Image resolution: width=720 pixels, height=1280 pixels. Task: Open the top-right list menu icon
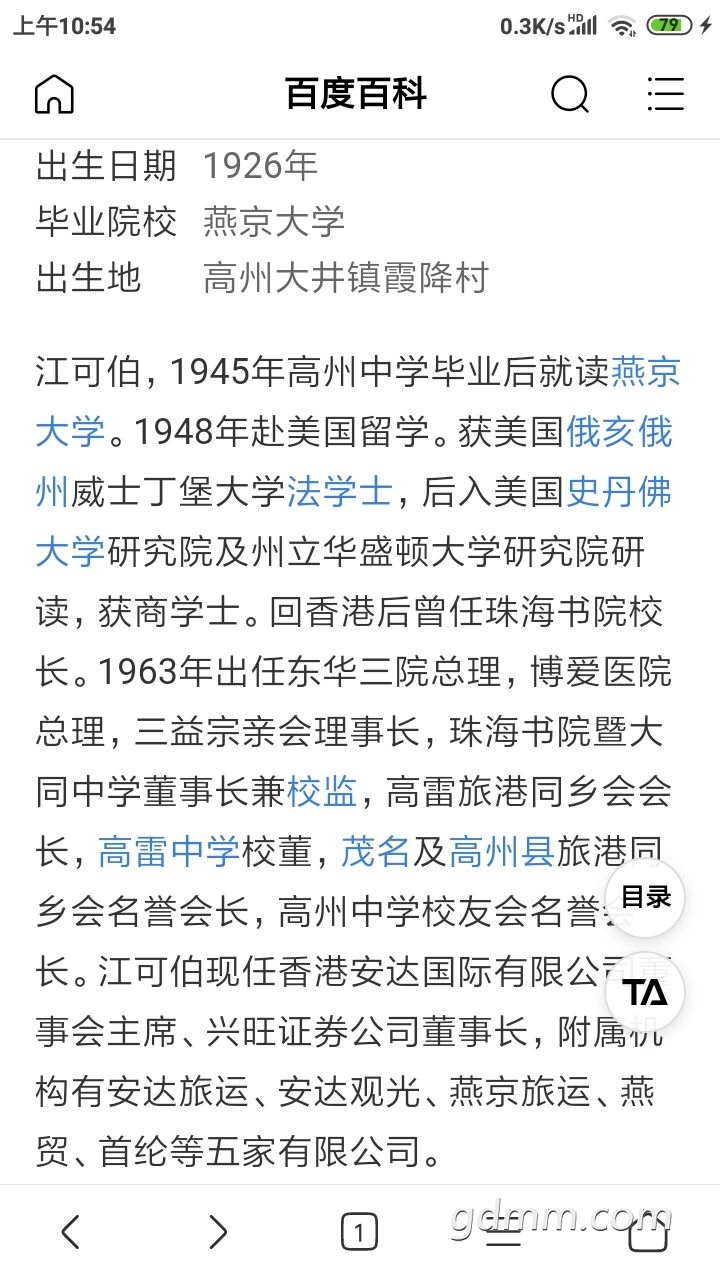click(665, 94)
